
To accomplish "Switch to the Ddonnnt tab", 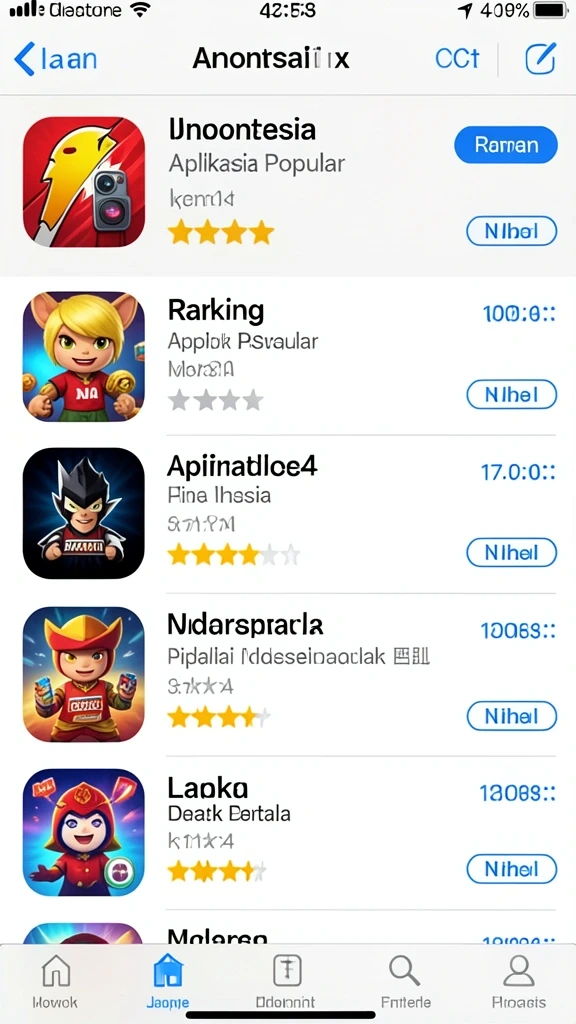I will [x=285, y=981].
